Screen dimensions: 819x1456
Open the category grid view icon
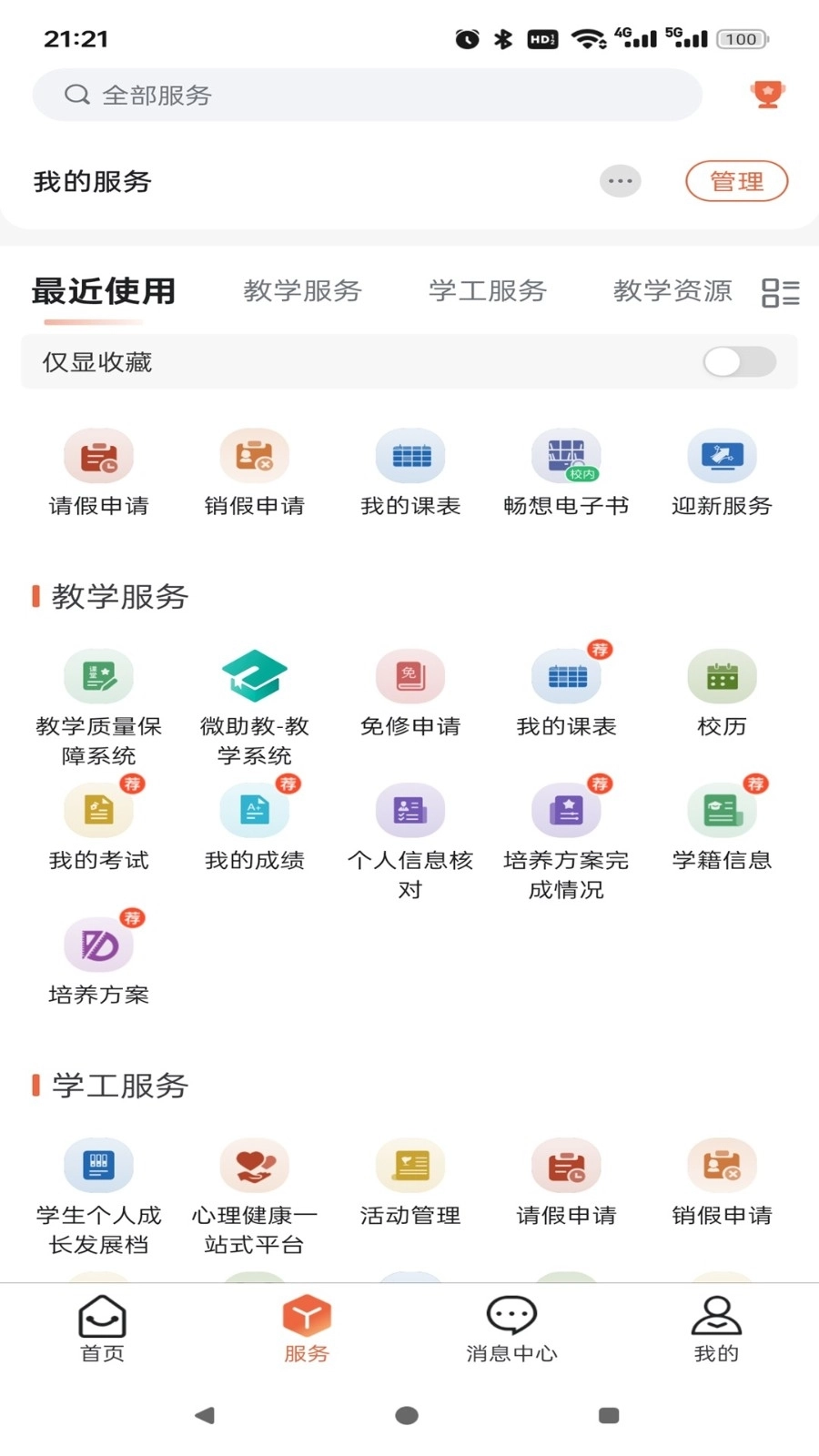pos(781,292)
